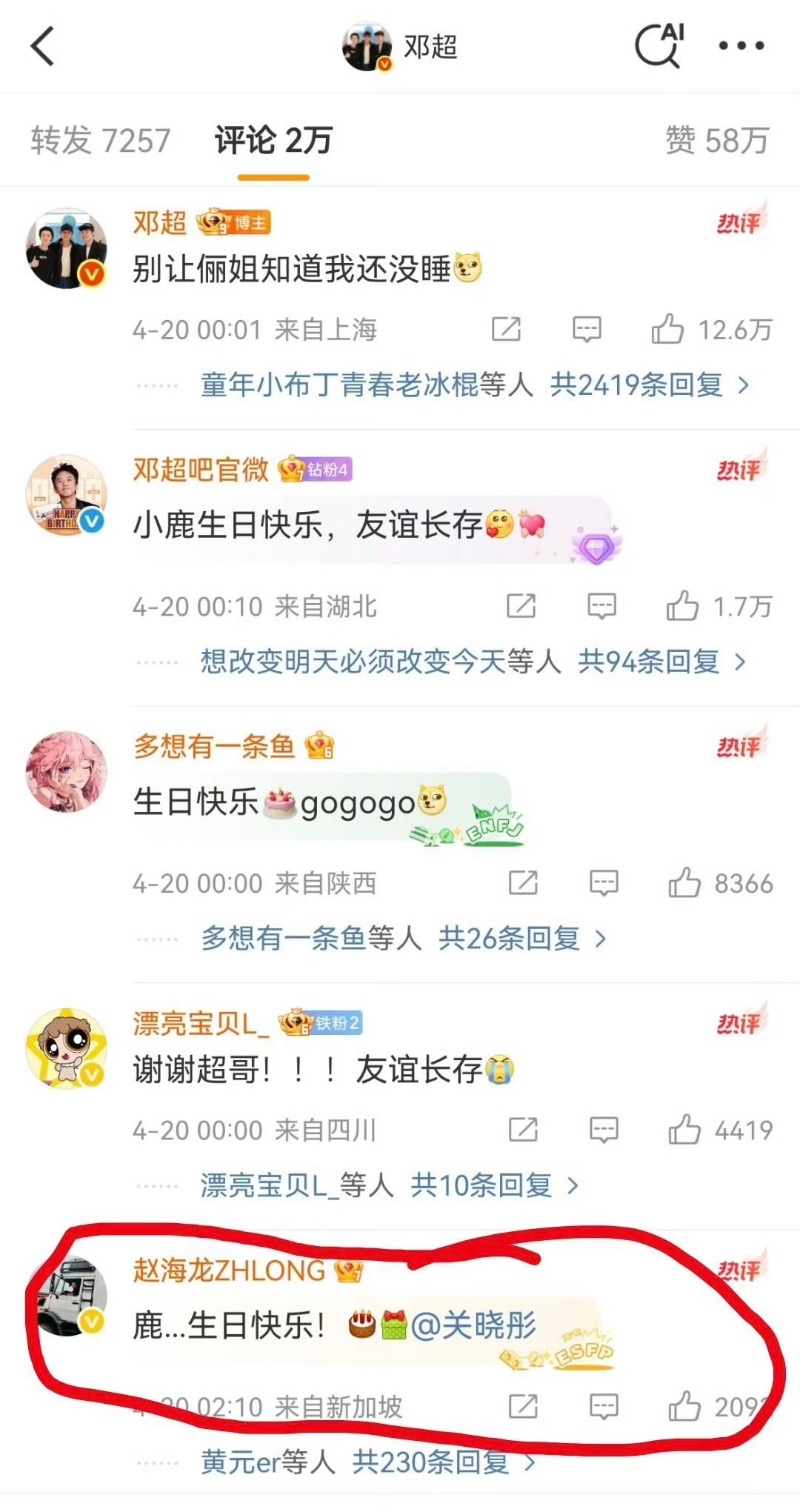Screen dimensions: 800x1512
Task: Open the @关晓彤 mention link
Action: click(x=474, y=1326)
